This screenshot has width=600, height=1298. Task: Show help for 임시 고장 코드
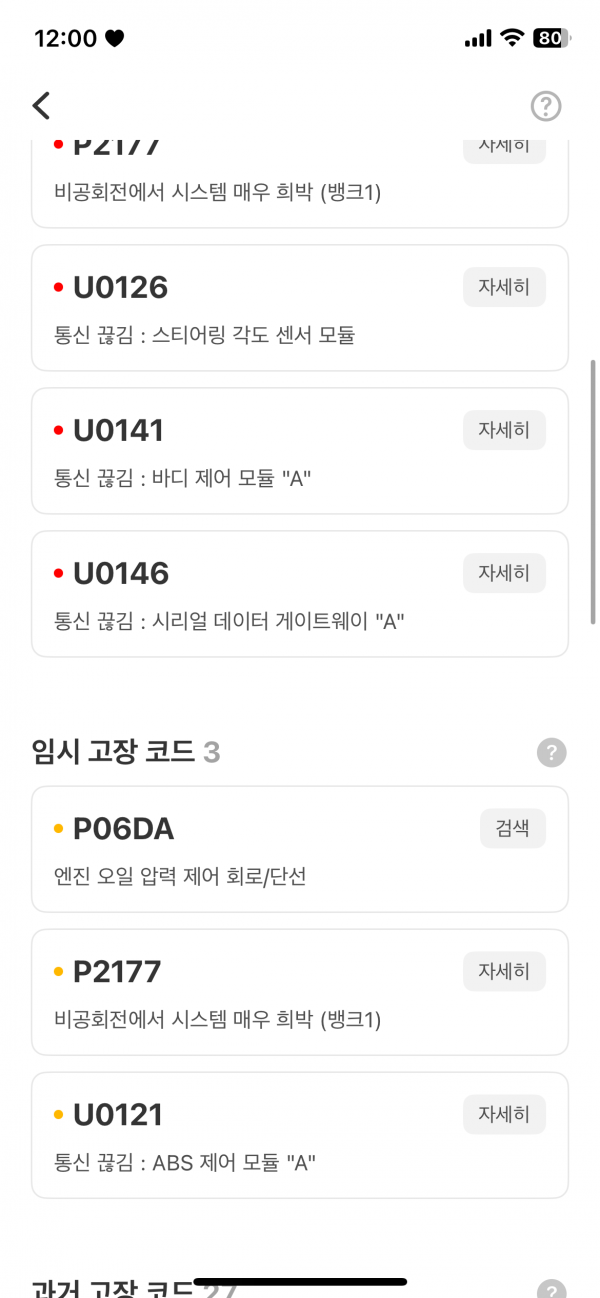tap(551, 752)
